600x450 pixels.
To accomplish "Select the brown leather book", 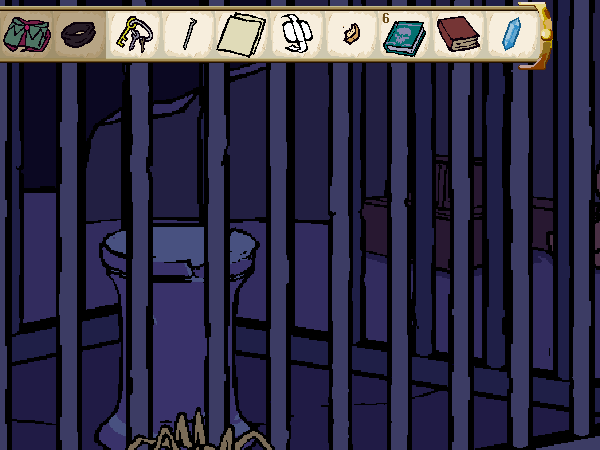I will click(458, 34).
